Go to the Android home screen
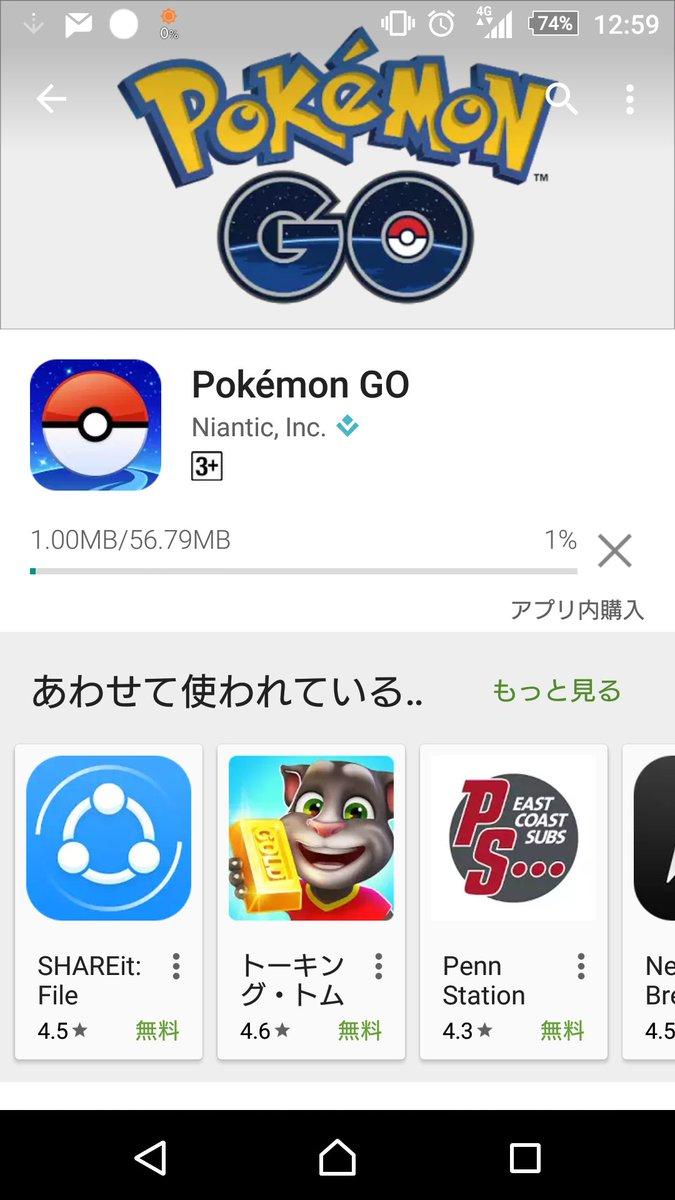This screenshot has height=1200, width=675. (x=337, y=1158)
